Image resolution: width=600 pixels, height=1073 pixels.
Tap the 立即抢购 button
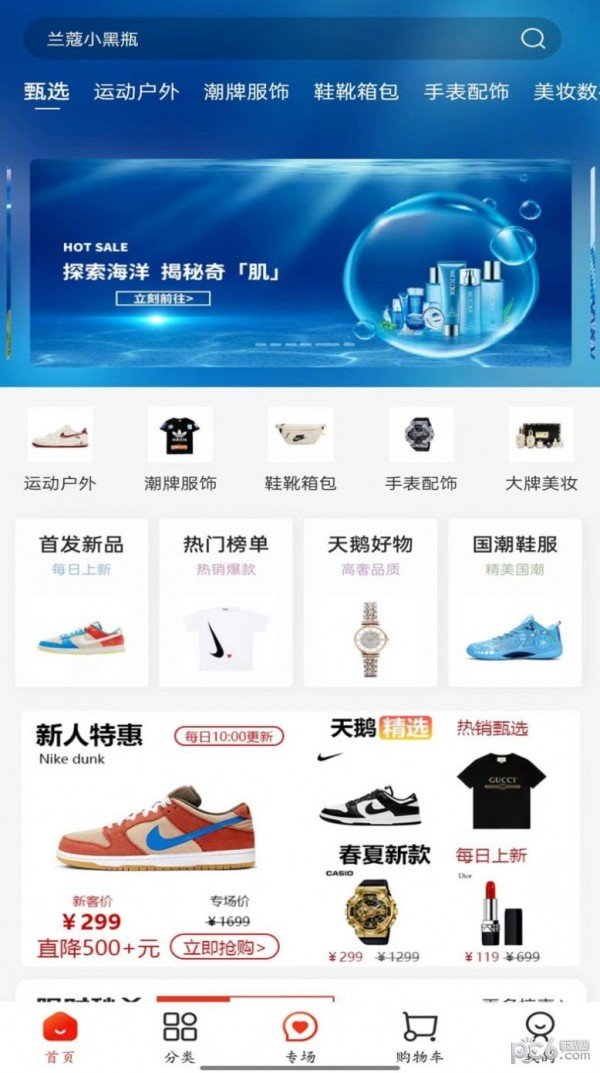point(224,946)
